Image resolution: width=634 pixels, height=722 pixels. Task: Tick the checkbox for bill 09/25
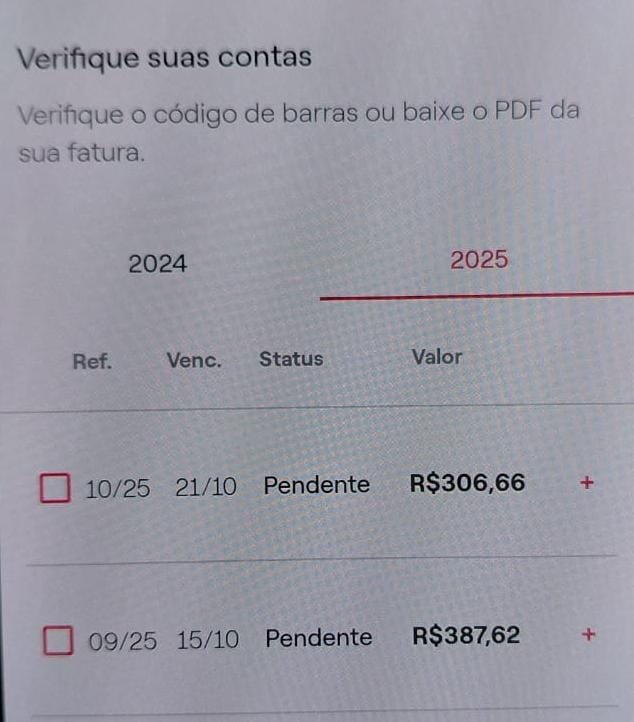58,640
